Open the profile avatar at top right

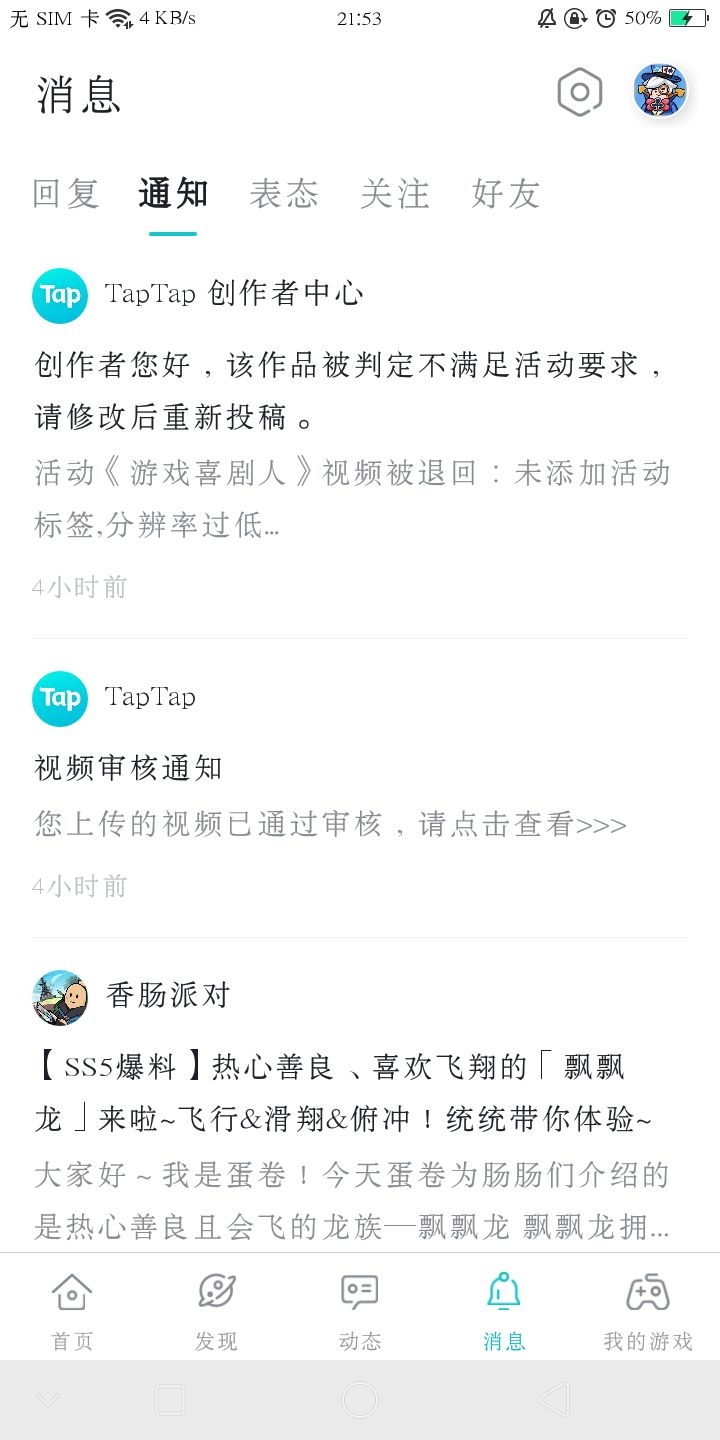[x=660, y=92]
